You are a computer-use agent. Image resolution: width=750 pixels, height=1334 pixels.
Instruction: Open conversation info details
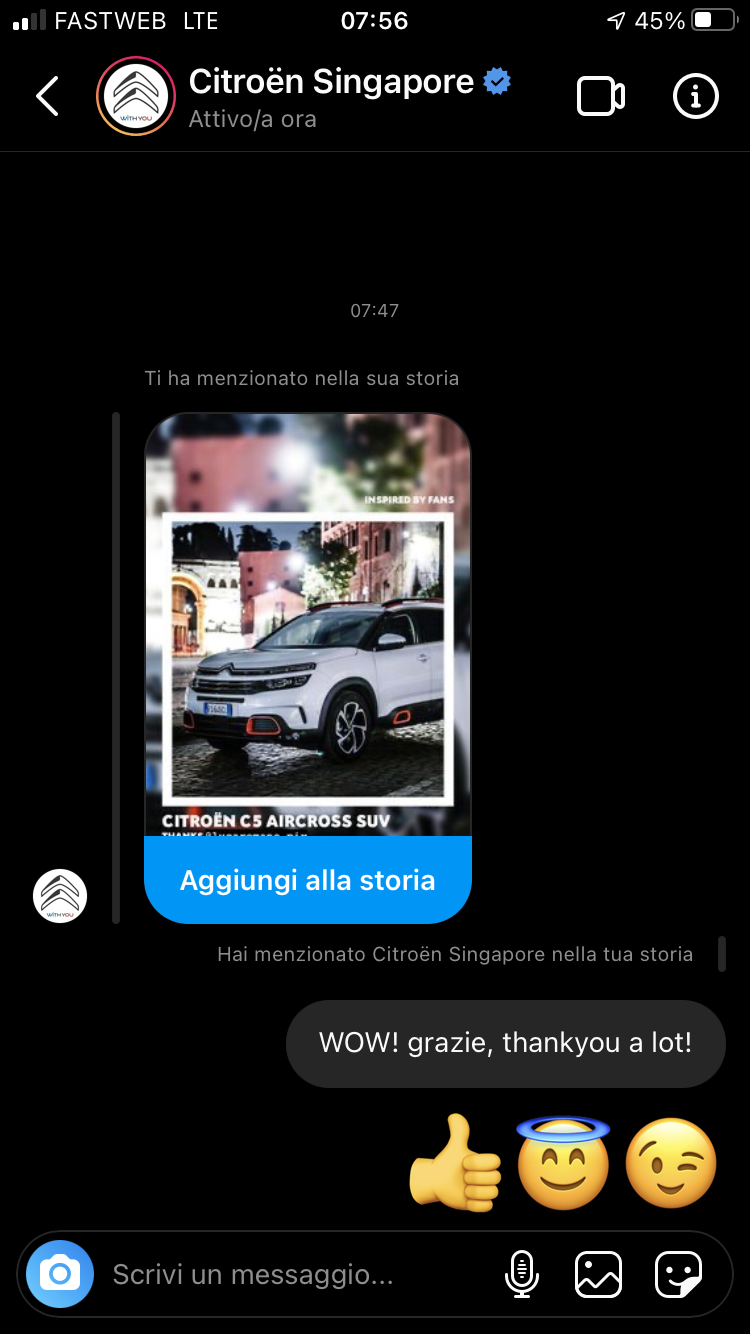click(x=696, y=96)
